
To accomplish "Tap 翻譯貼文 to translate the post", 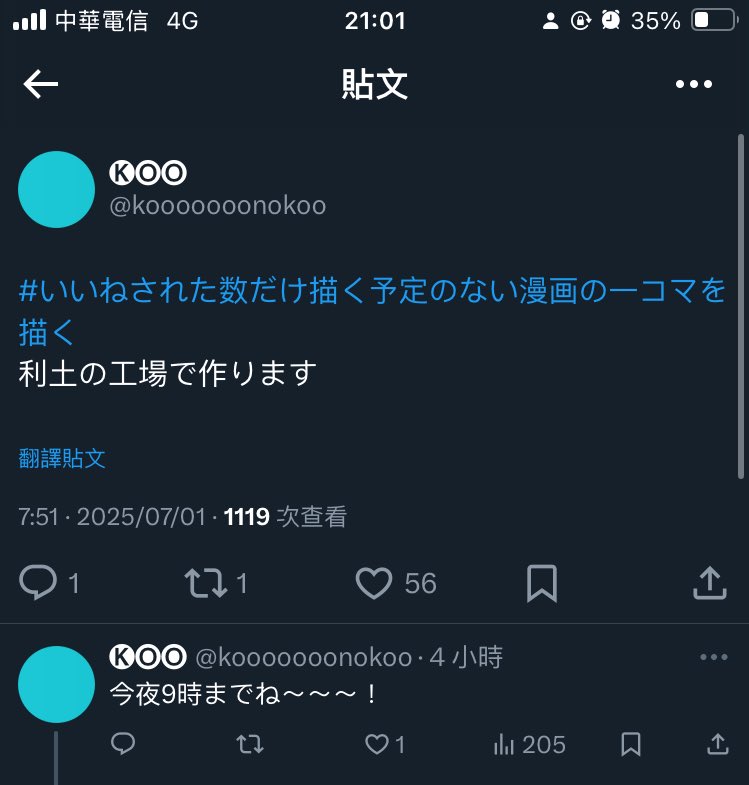I will pos(62,459).
